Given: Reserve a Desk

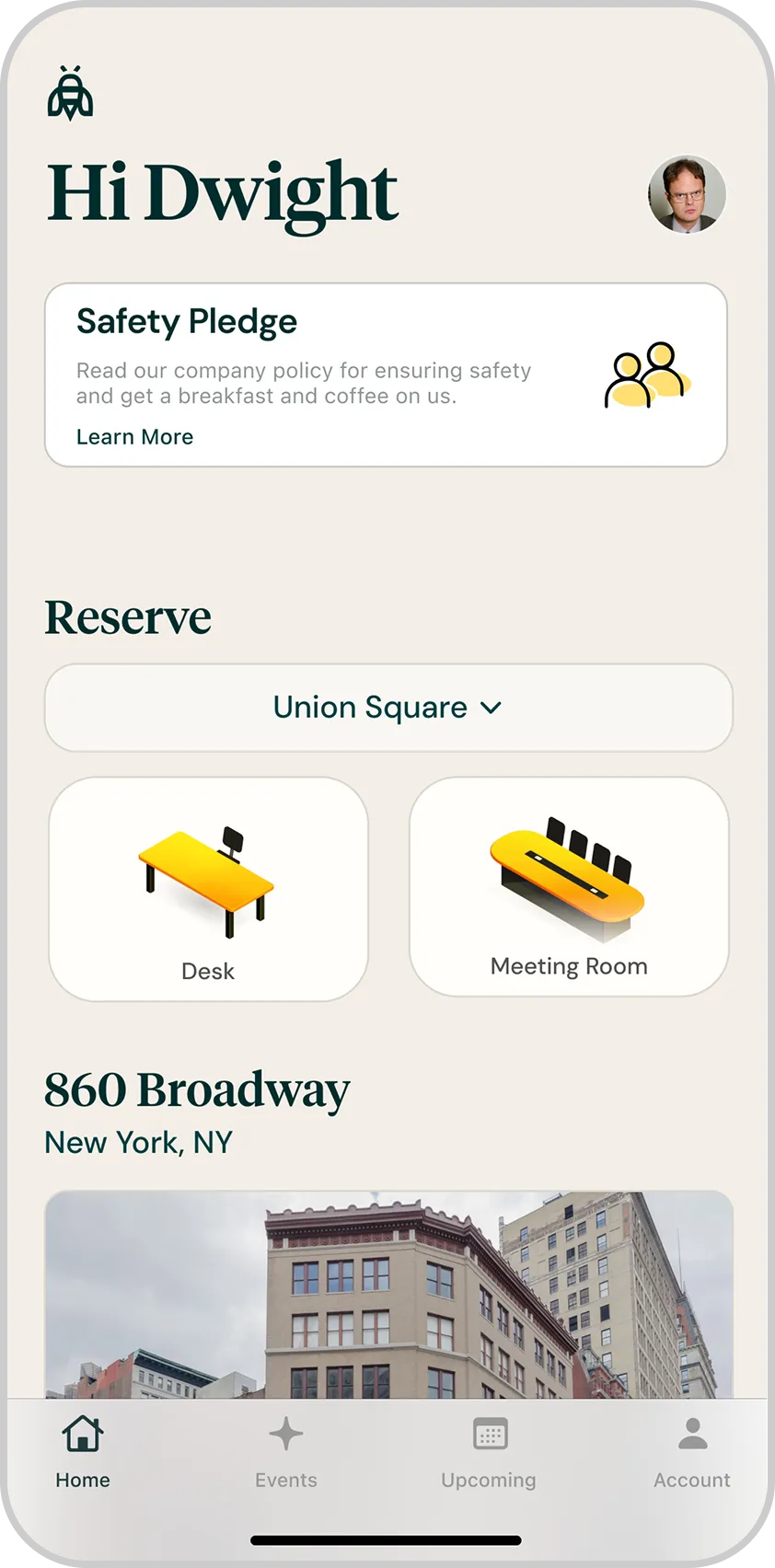Looking at the screenshot, I should pos(208,889).
